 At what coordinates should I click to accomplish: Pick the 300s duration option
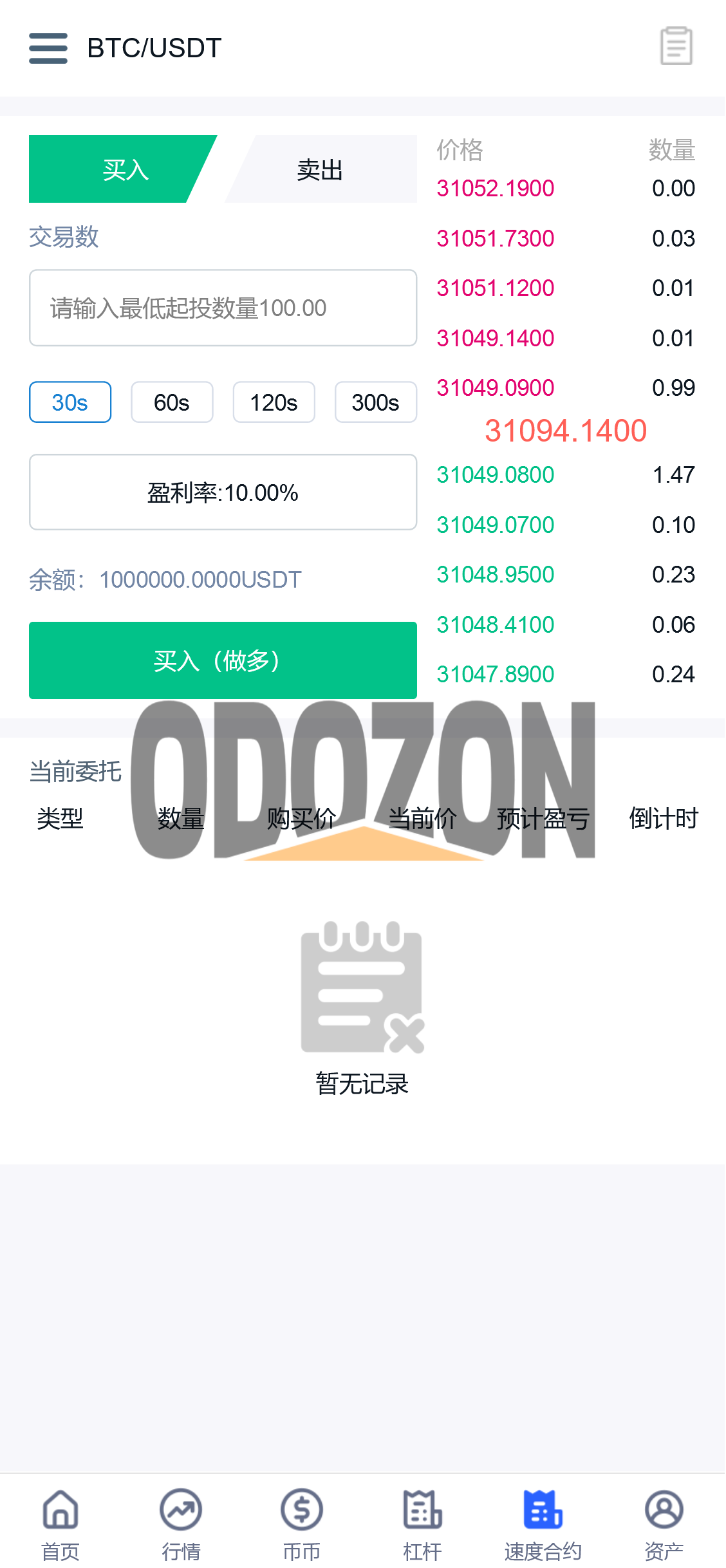pos(376,402)
